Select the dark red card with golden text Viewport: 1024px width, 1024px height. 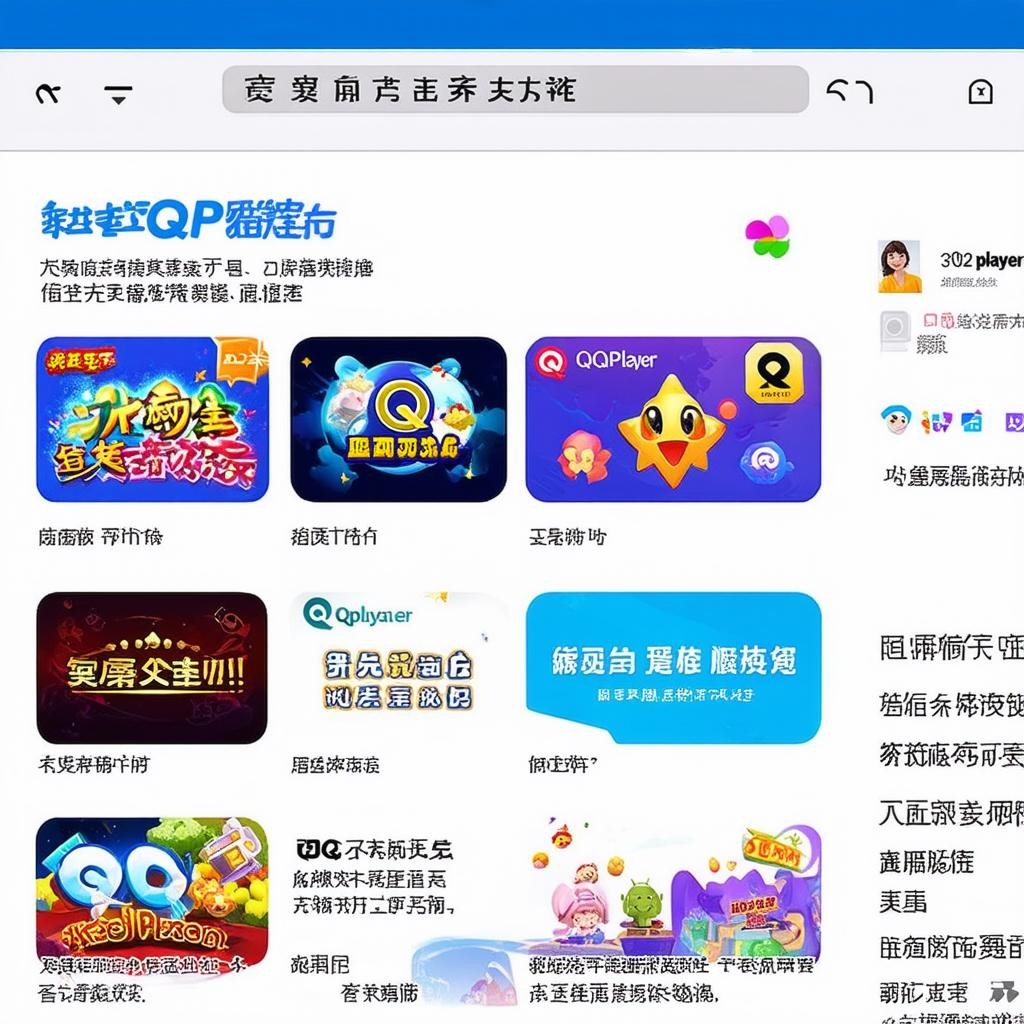(152, 667)
